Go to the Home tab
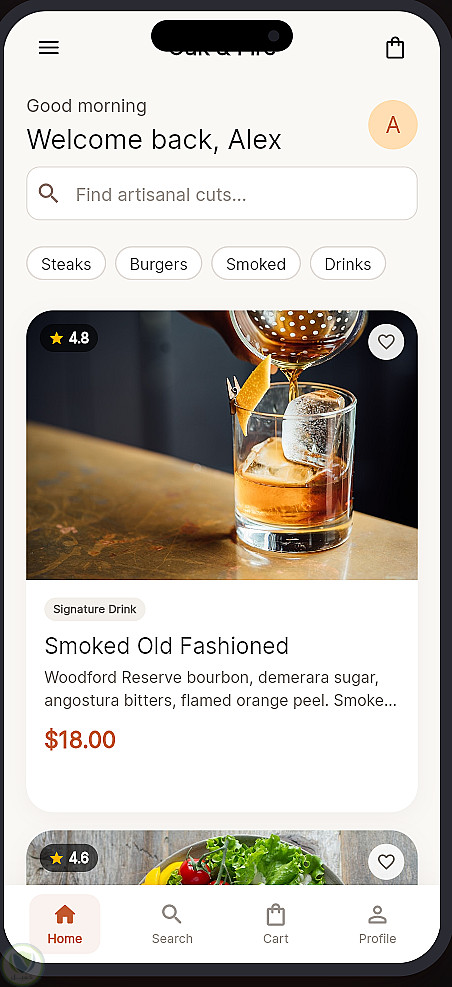The height and width of the screenshot is (987, 452). [x=65, y=924]
